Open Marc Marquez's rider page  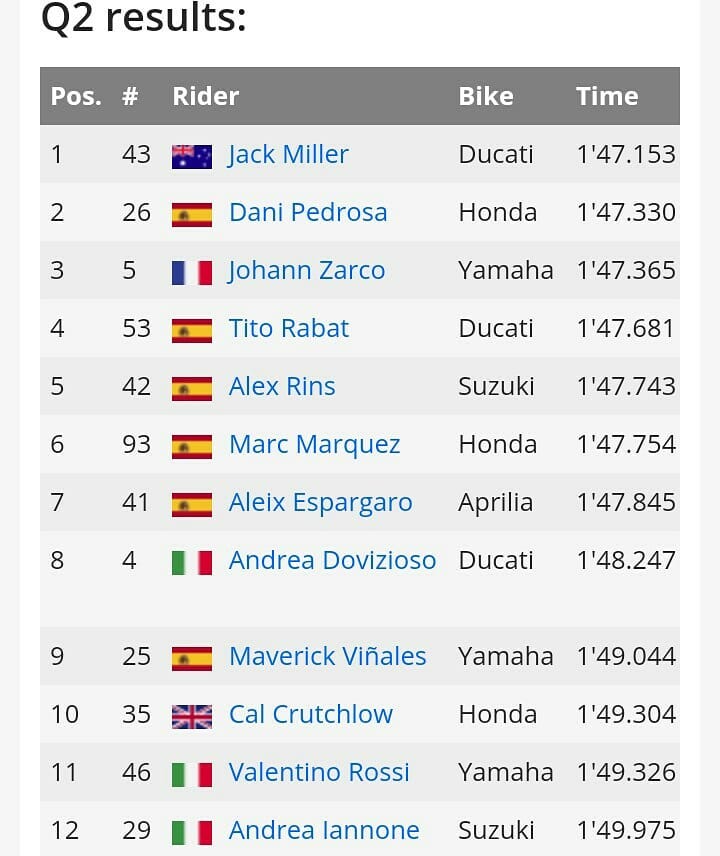click(314, 444)
